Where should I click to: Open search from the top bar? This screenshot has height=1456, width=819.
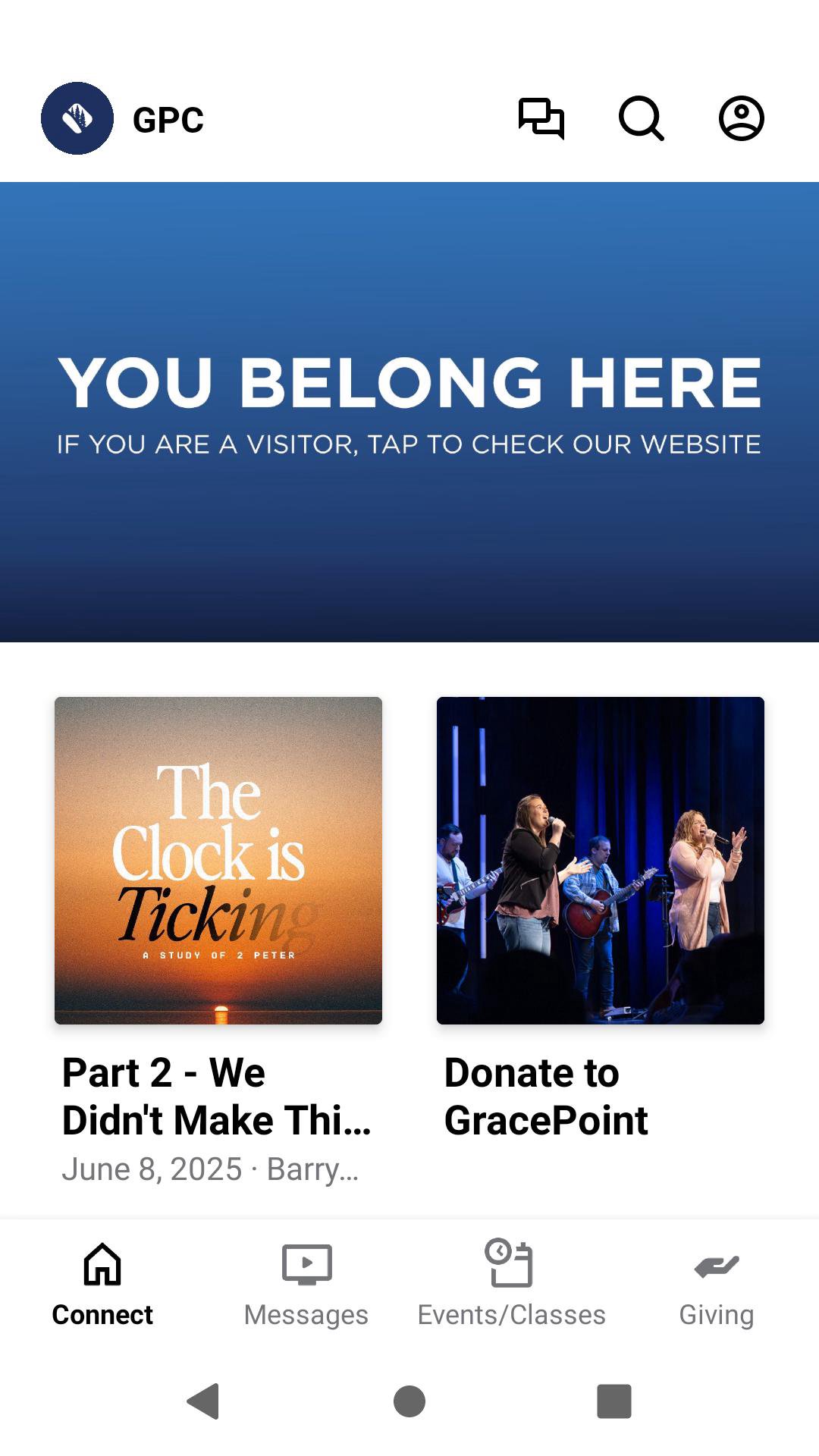641,118
